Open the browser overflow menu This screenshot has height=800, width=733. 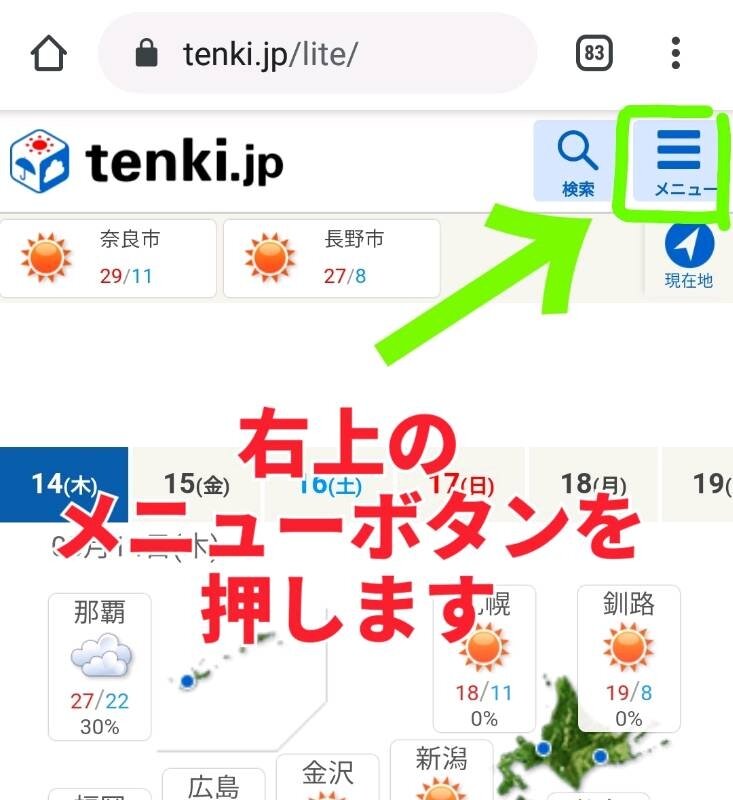[x=677, y=54]
